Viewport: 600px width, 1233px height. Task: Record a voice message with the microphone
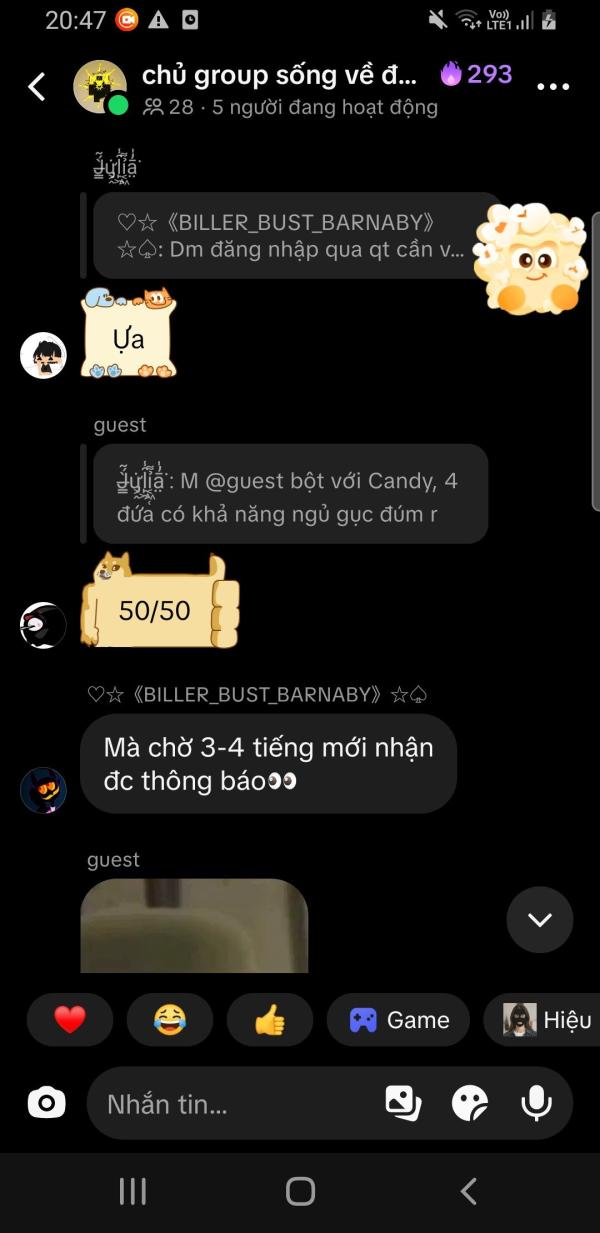tap(537, 1103)
